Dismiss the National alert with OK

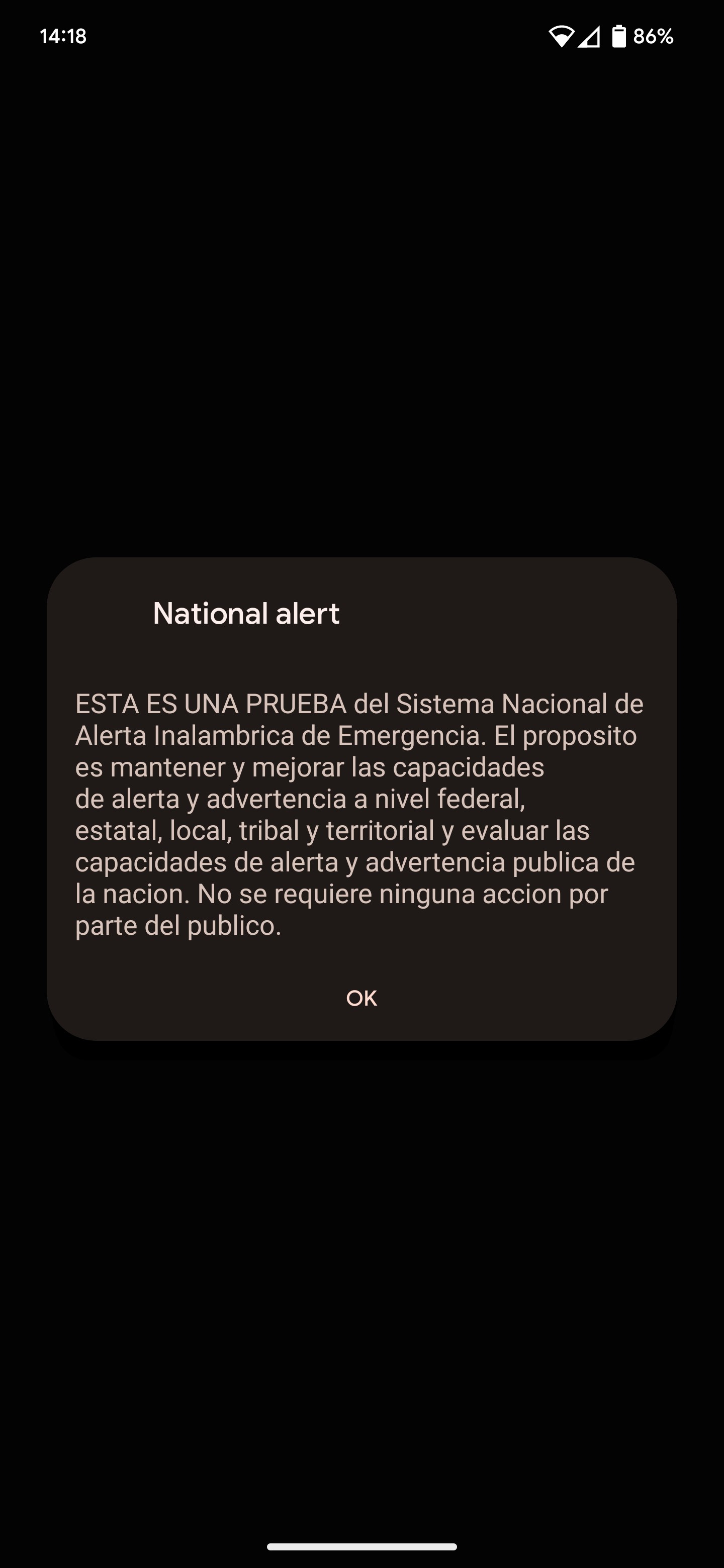pyautogui.click(x=361, y=998)
